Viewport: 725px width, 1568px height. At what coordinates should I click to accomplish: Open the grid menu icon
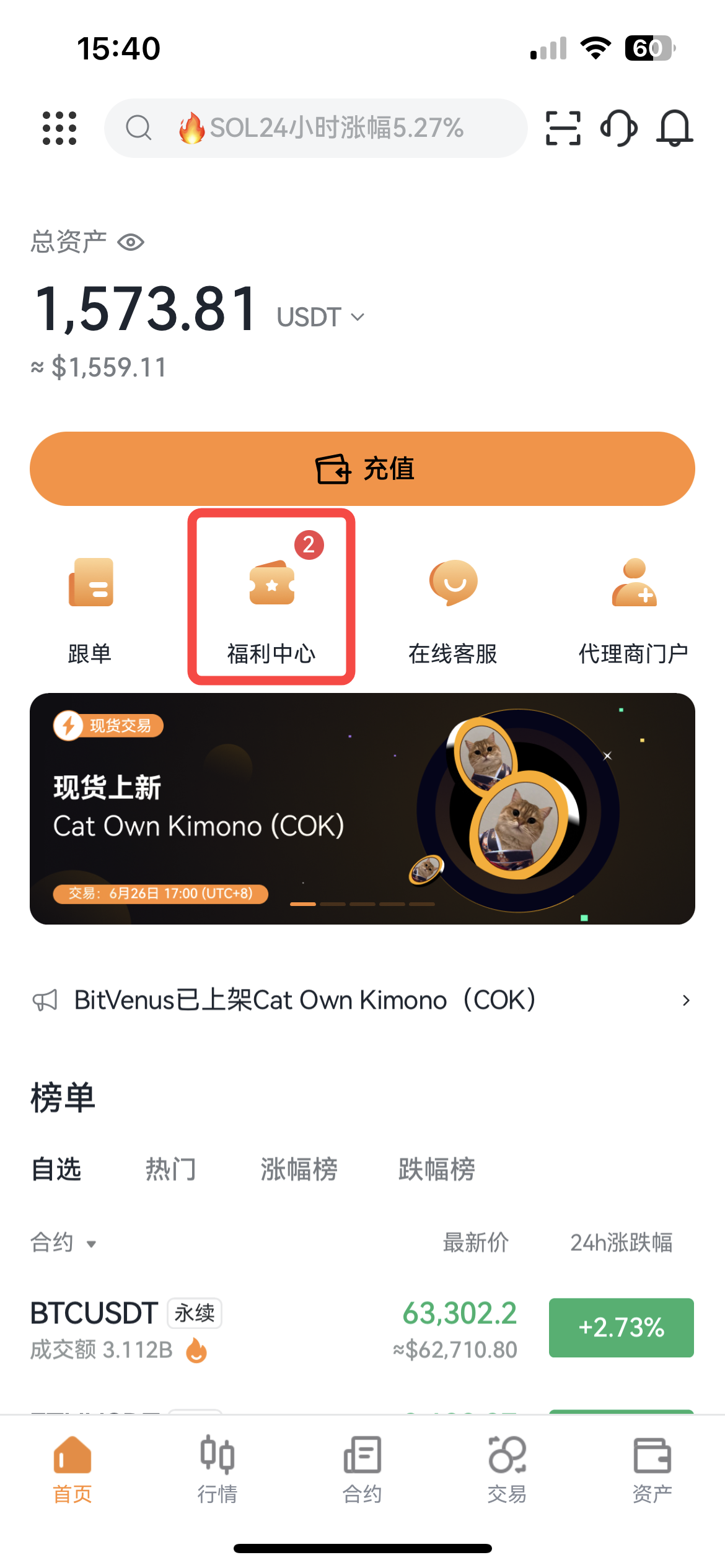click(59, 128)
